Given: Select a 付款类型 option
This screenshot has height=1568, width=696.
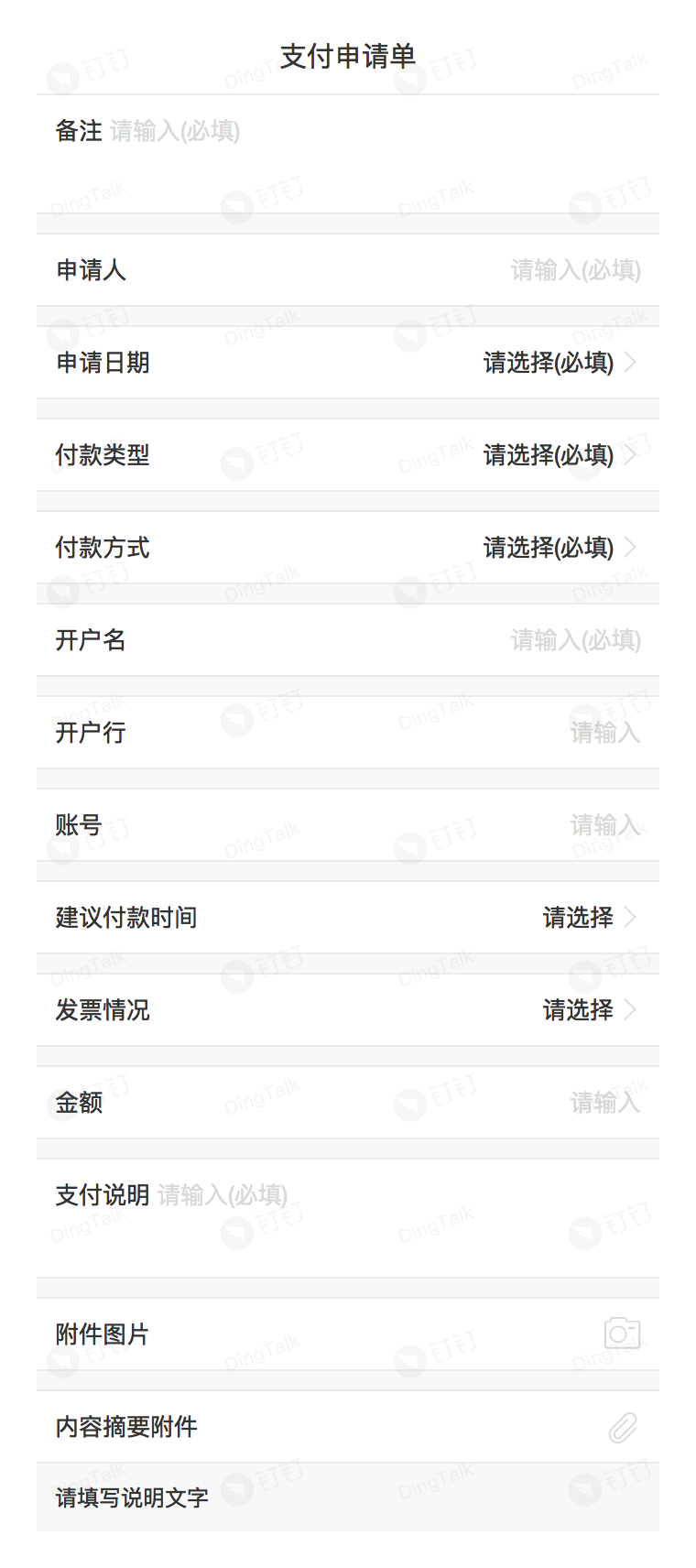Looking at the screenshot, I should [559, 455].
